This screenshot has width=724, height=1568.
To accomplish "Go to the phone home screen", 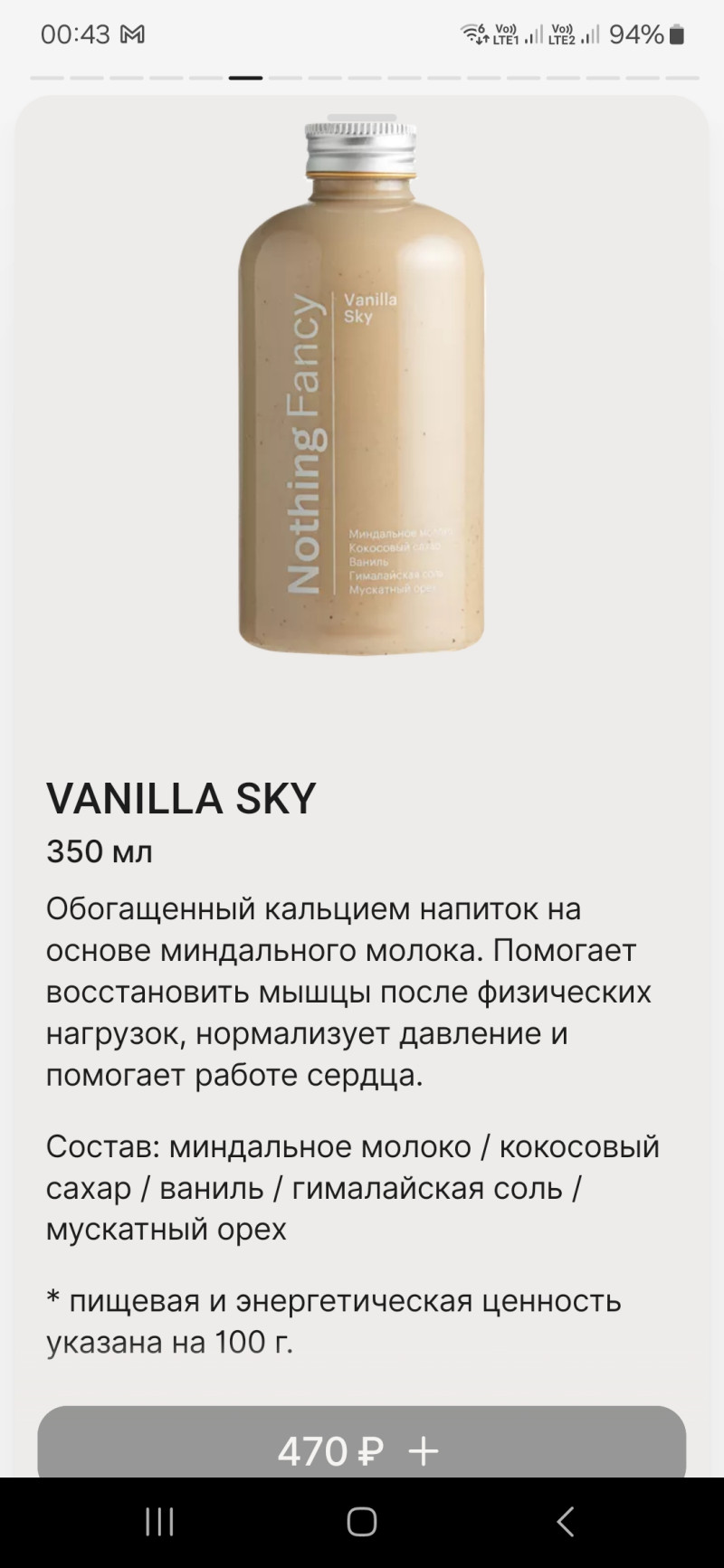I will tap(362, 1522).
